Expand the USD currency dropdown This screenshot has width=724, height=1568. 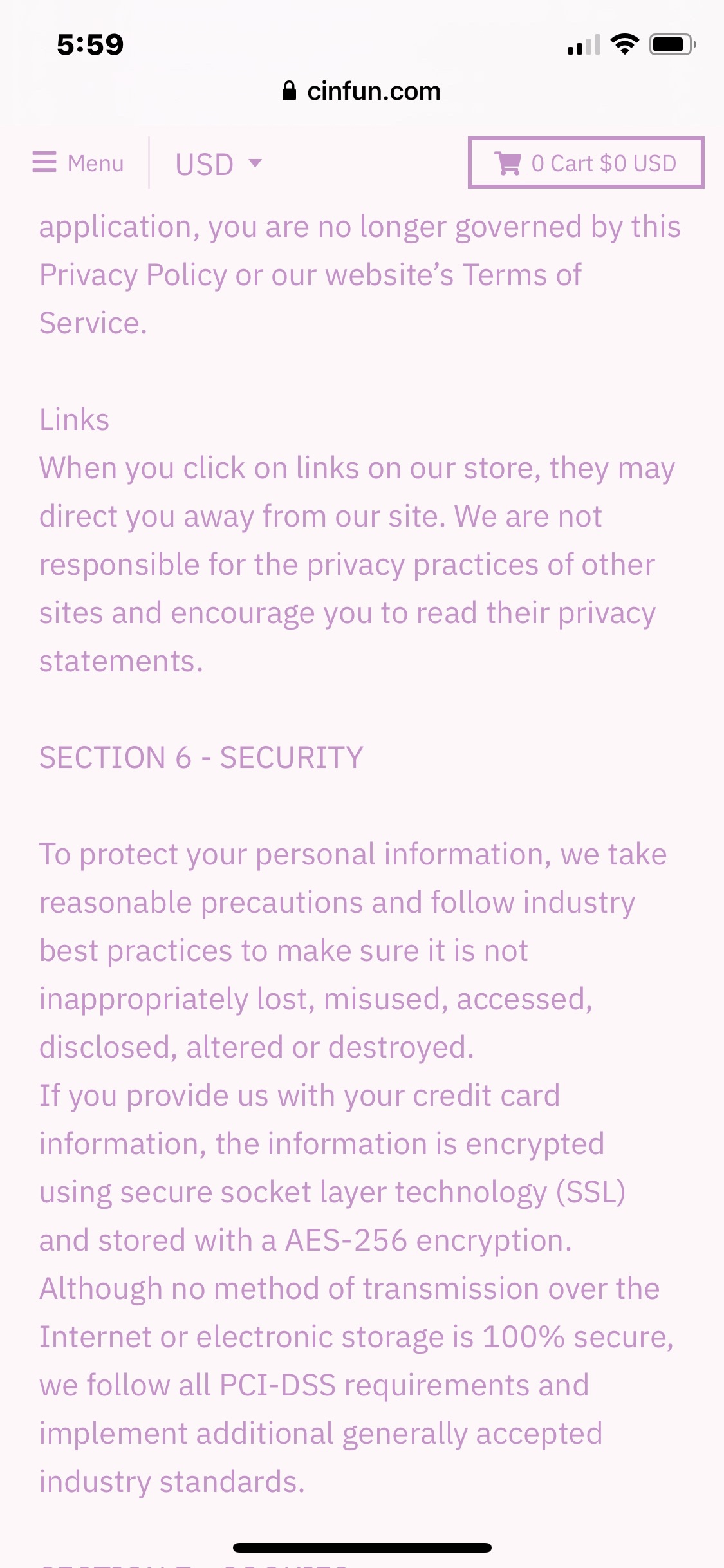pyautogui.click(x=218, y=163)
